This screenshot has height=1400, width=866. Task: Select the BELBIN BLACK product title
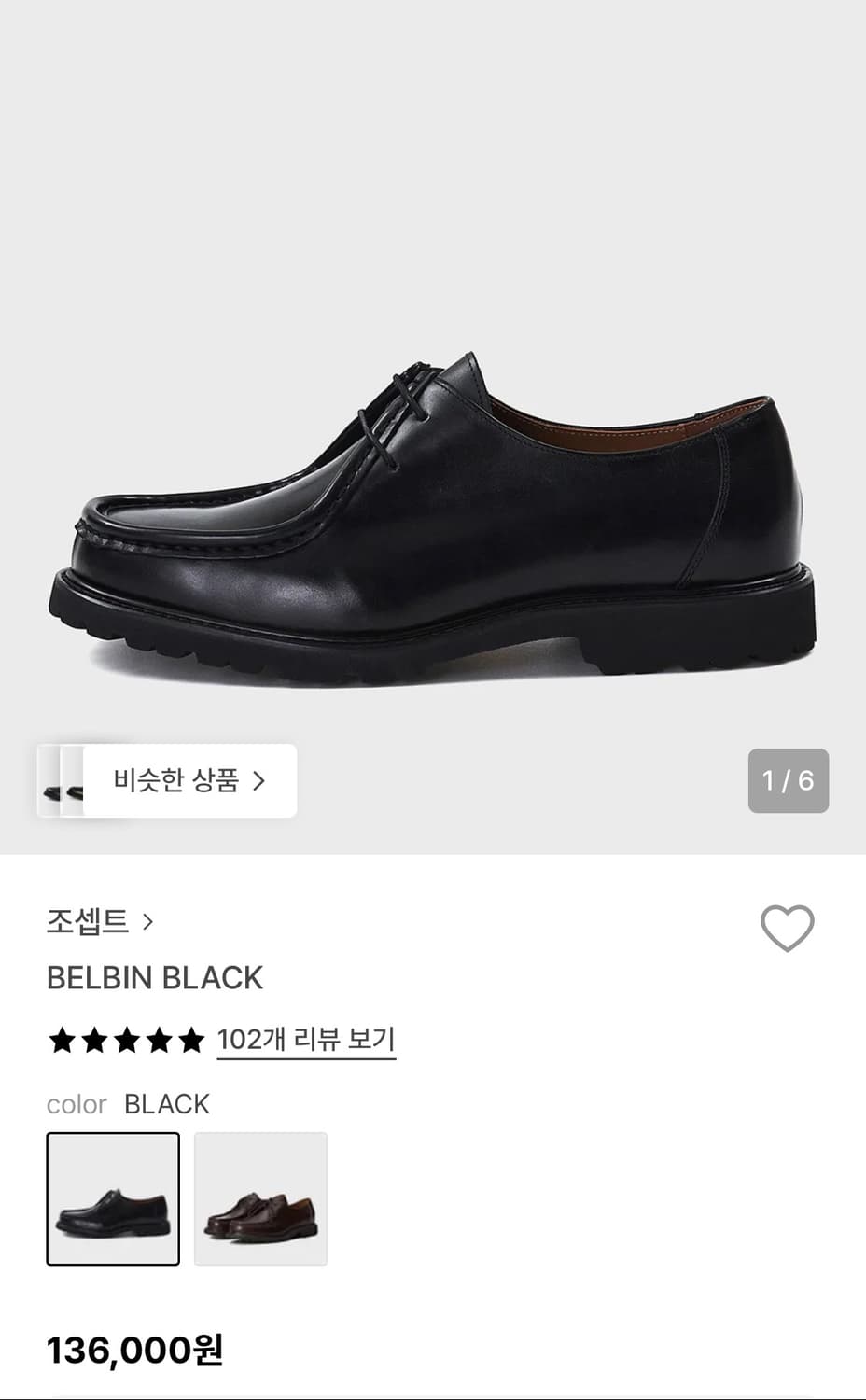click(x=155, y=978)
